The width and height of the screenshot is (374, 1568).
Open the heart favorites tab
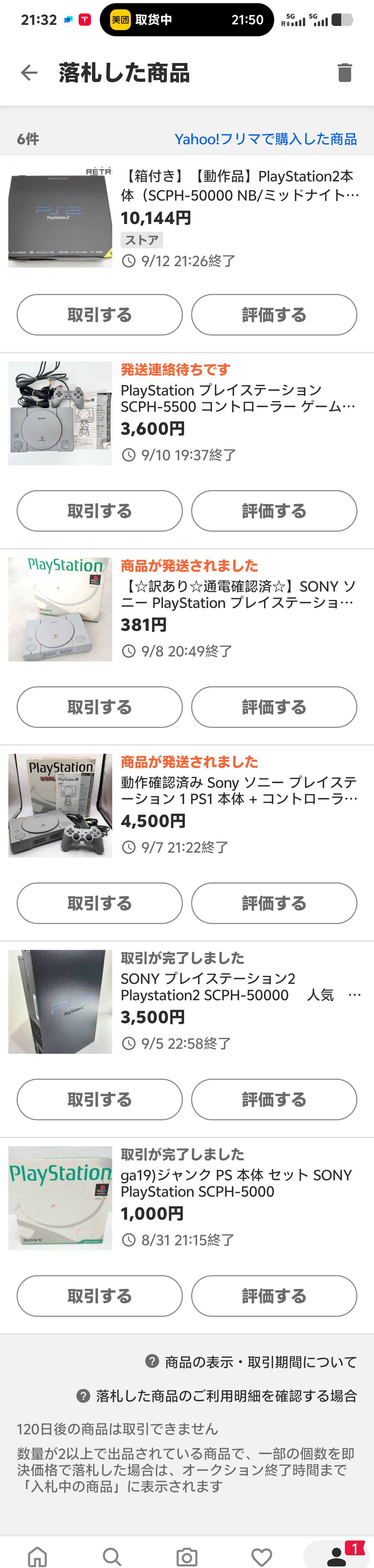(x=262, y=1556)
